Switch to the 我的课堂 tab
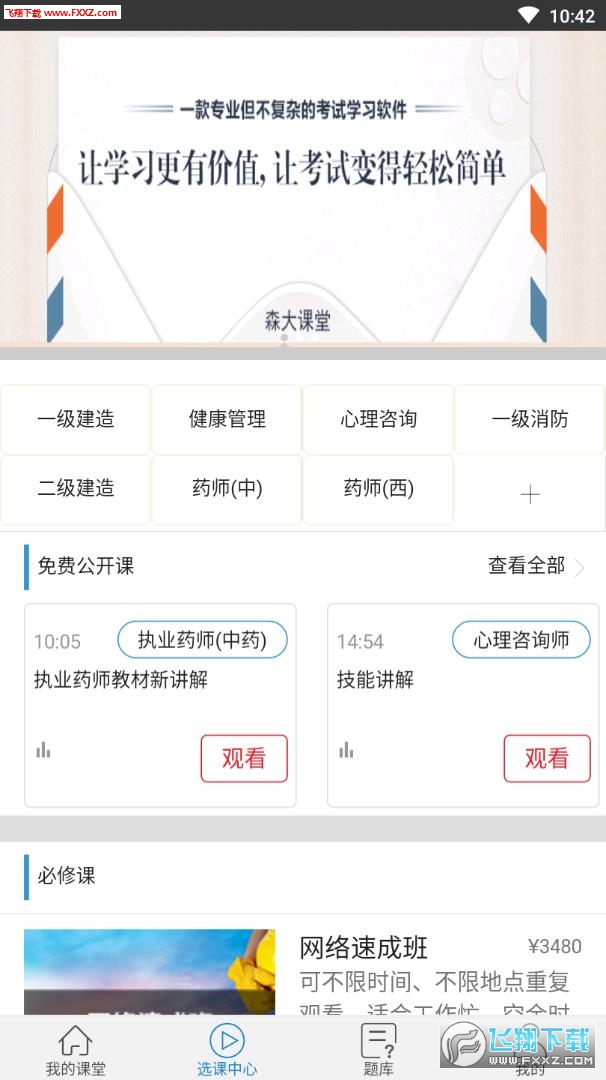 (75, 1050)
